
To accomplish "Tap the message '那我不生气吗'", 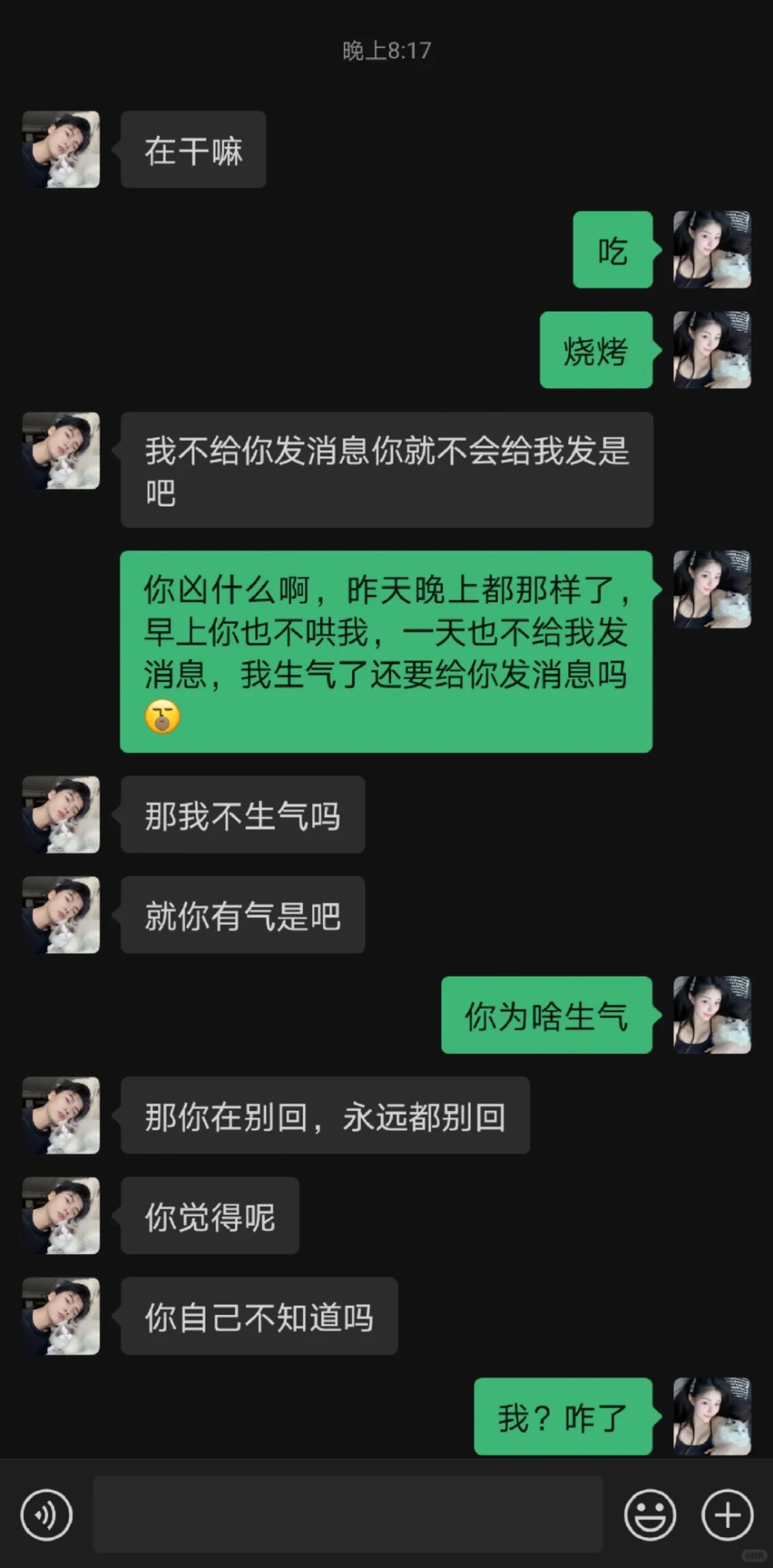I will pyautogui.click(x=242, y=815).
